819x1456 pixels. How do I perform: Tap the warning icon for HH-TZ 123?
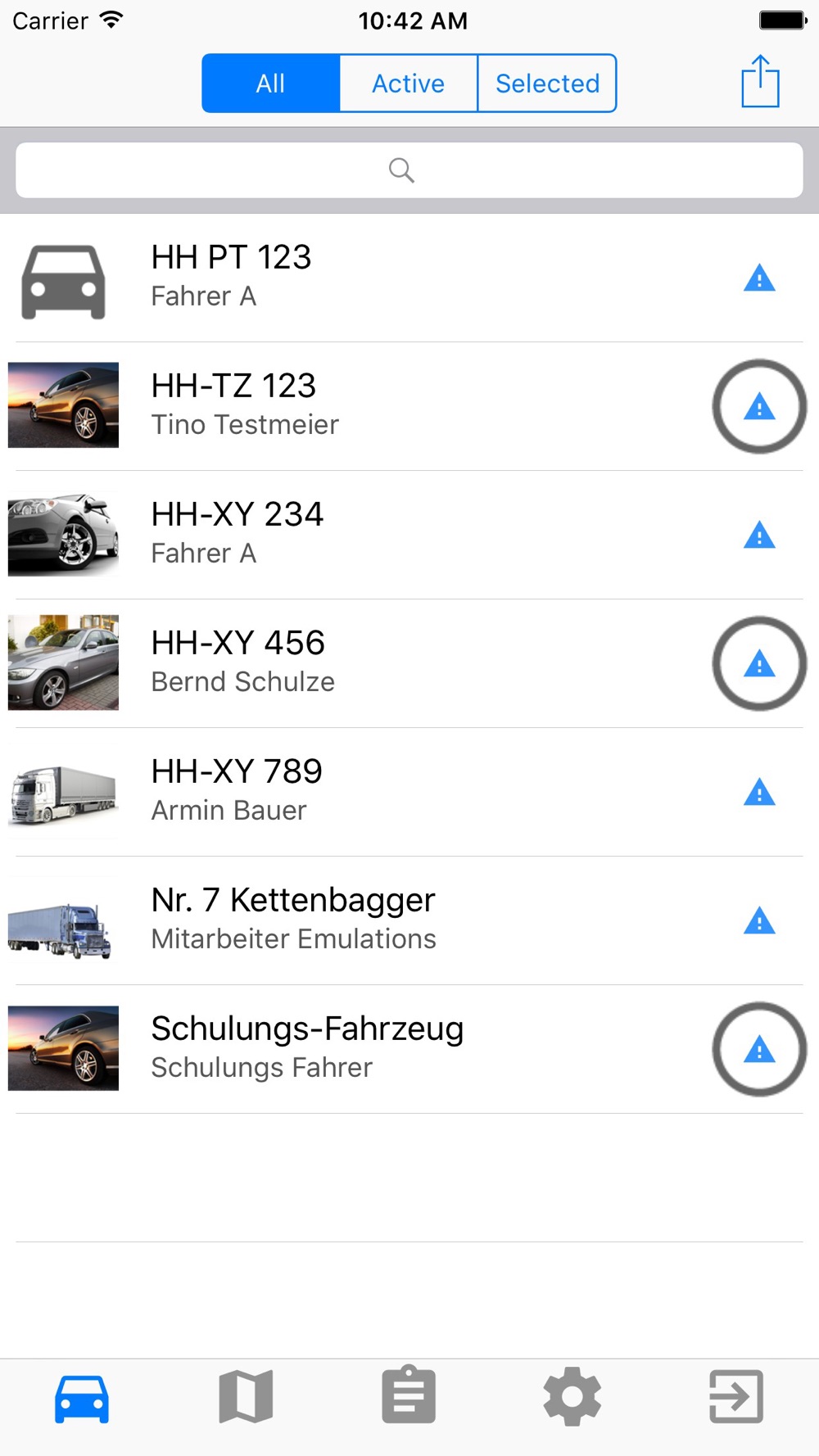pyautogui.click(x=759, y=407)
